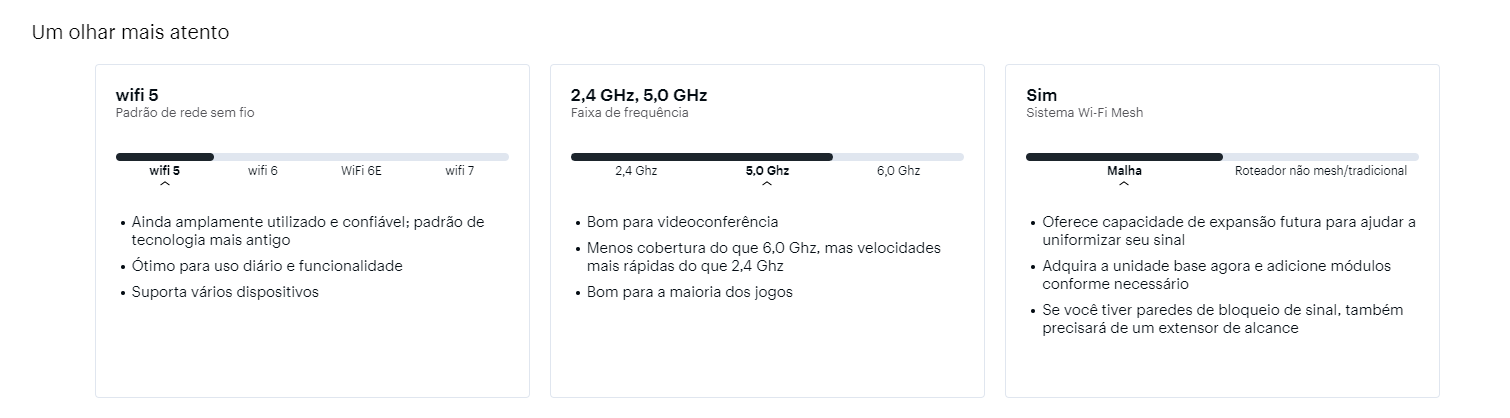Select the 2,4 Ghz frequency option
This screenshot has width=1510, height=418.
[636, 171]
